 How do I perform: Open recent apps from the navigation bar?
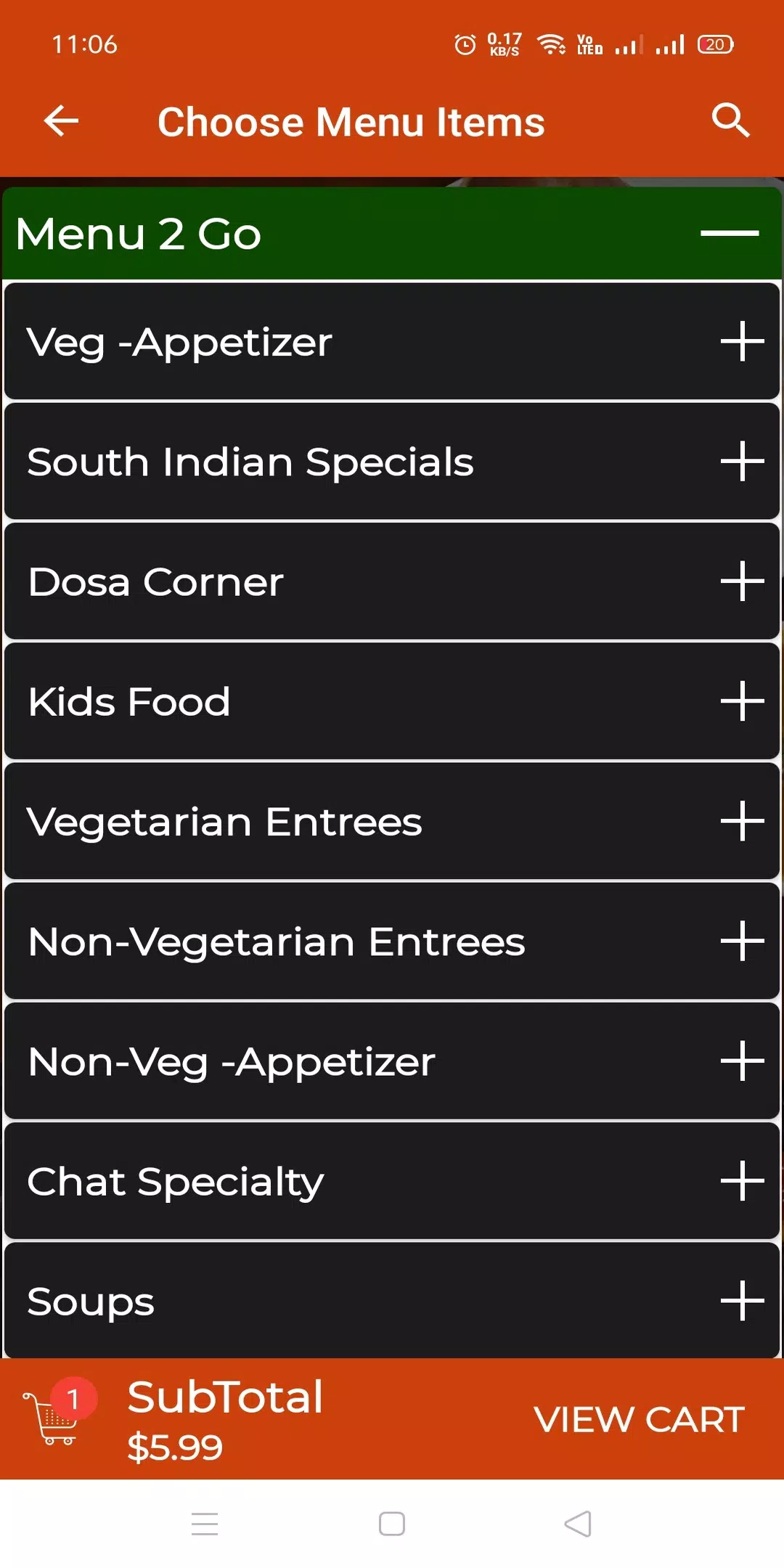pyautogui.click(x=205, y=1524)
